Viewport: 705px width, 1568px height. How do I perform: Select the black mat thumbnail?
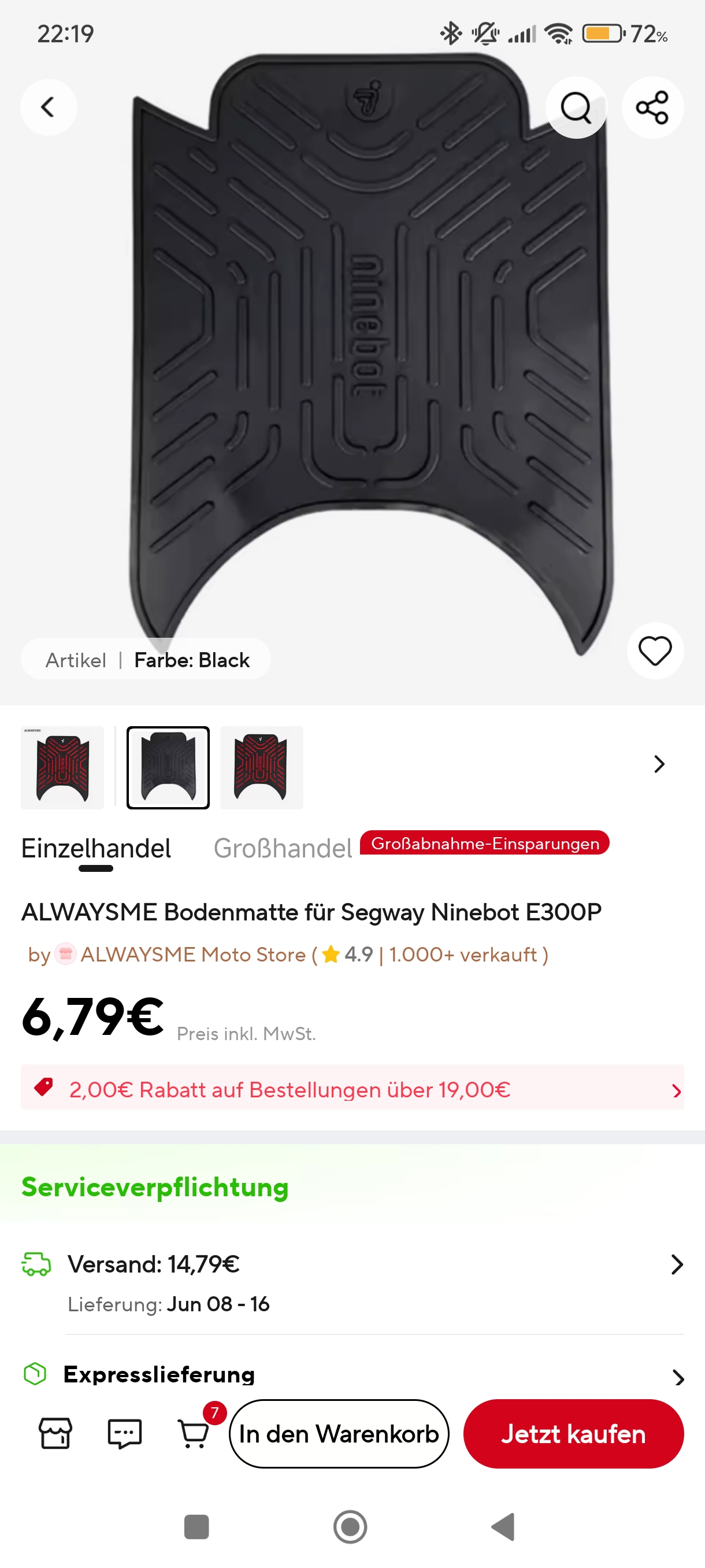(x=168, y=767)
